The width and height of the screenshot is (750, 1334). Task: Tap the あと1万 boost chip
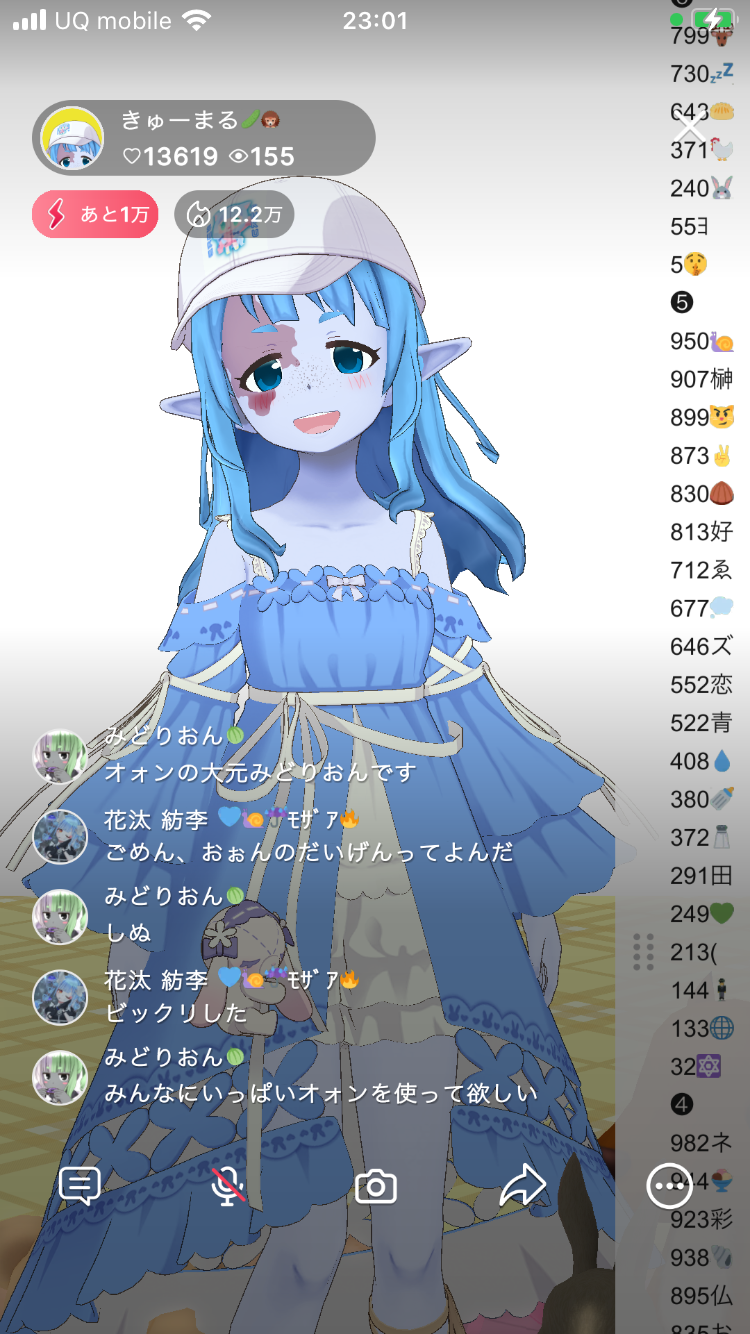point(96,214)
